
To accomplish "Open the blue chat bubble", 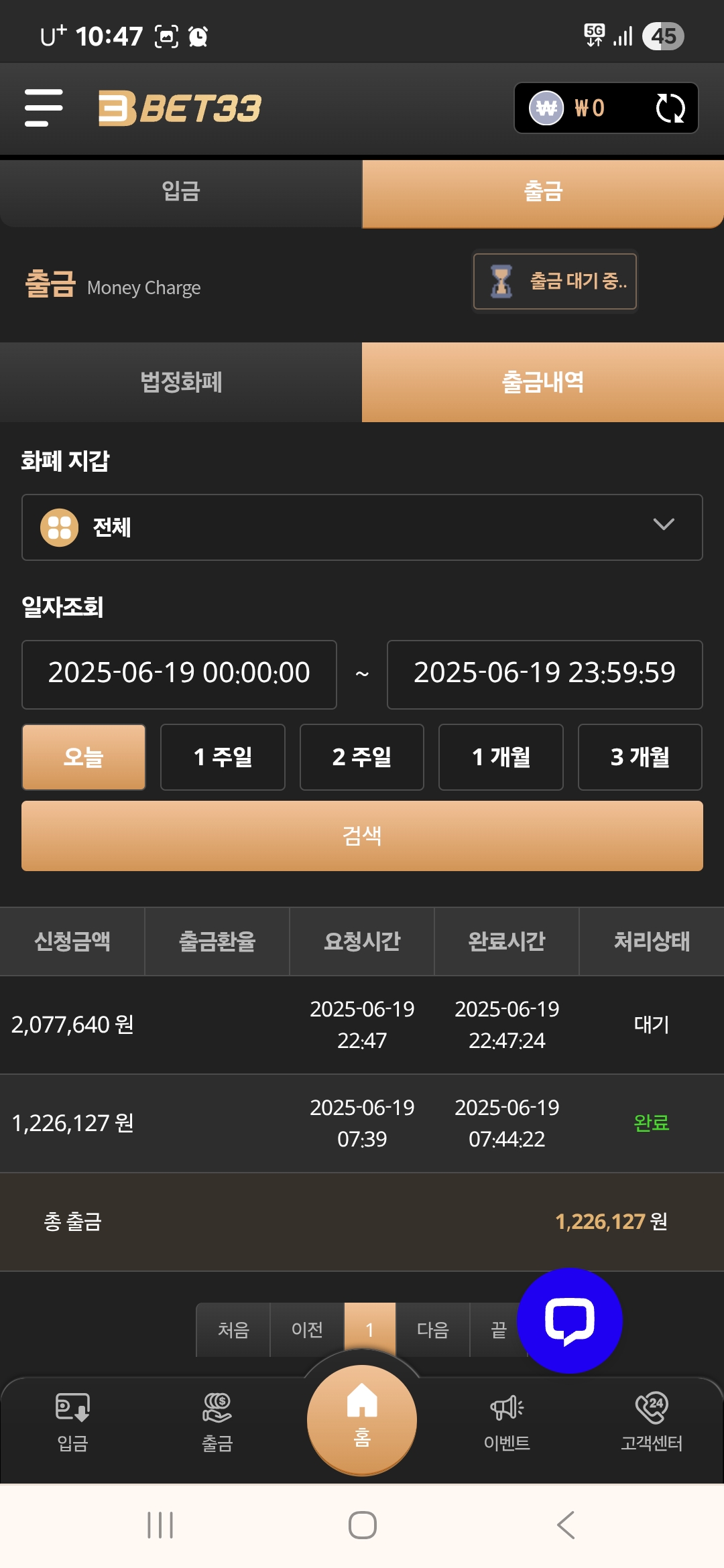I will click(x=570, y=1320).
